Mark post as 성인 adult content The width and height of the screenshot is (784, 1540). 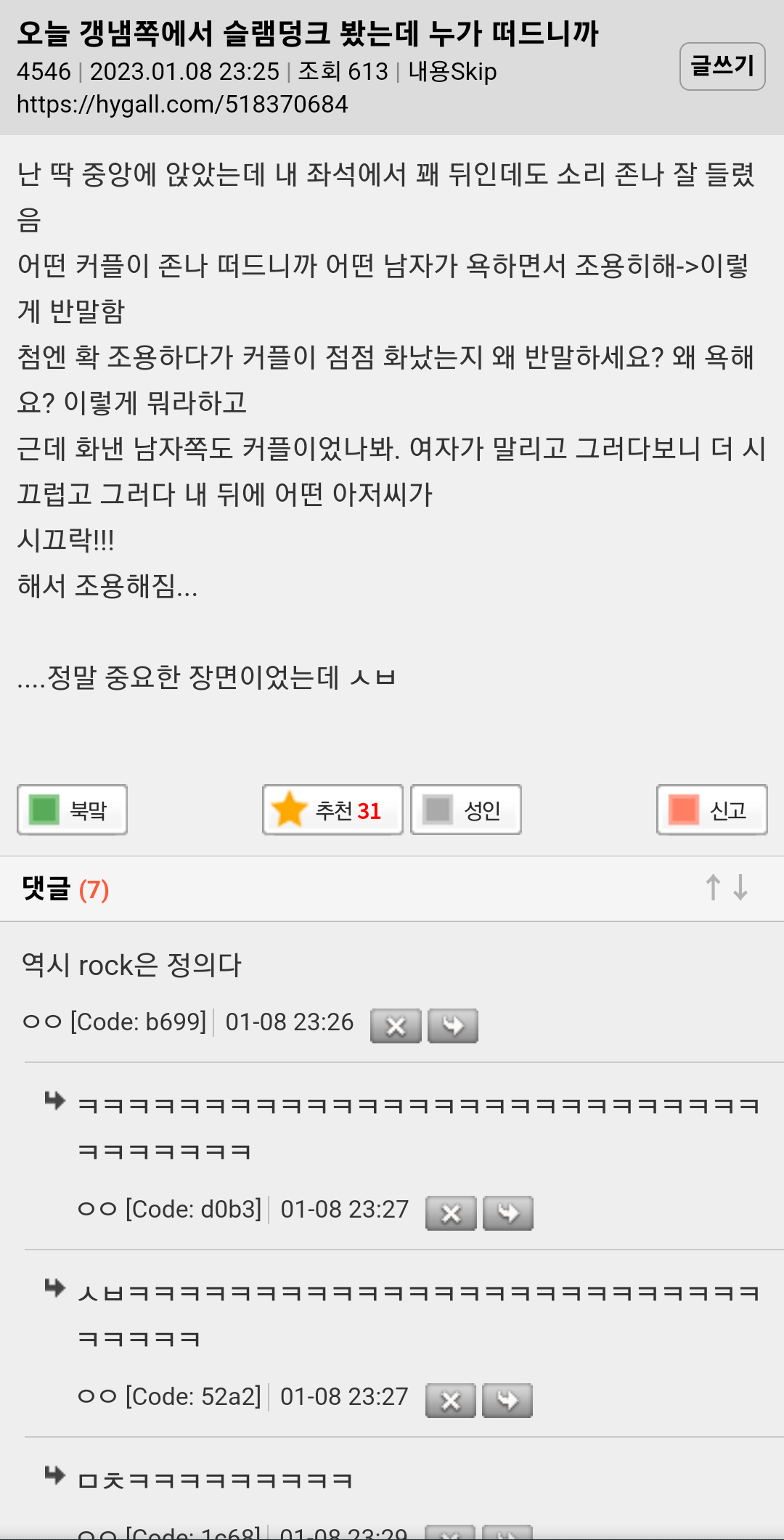(x=465, y=810)
